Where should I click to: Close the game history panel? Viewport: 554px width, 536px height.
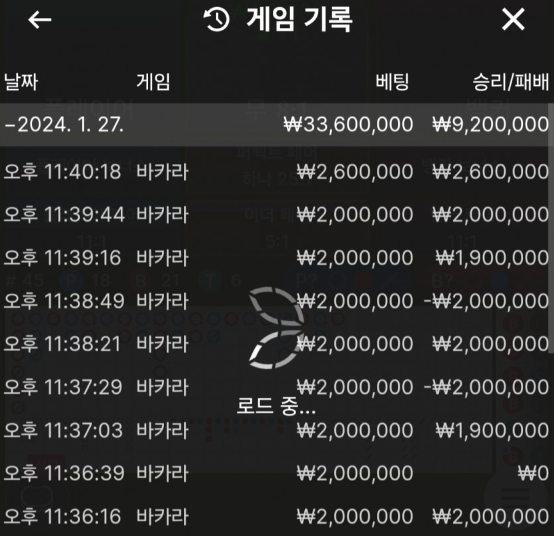point(513,19)
